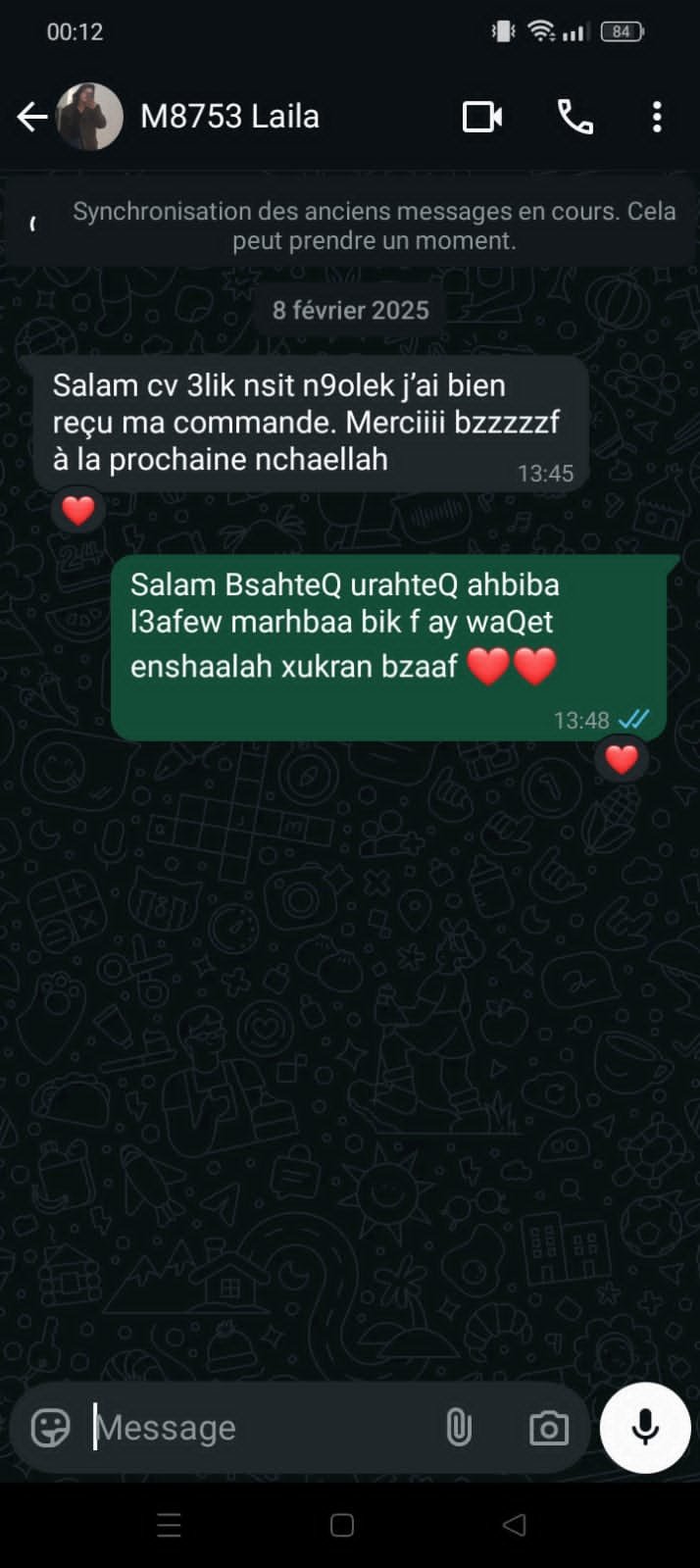This screenshot has height=1568, width=700.
Task: Open the emoji and sticker picker
Action: (x=50, y=1428)
